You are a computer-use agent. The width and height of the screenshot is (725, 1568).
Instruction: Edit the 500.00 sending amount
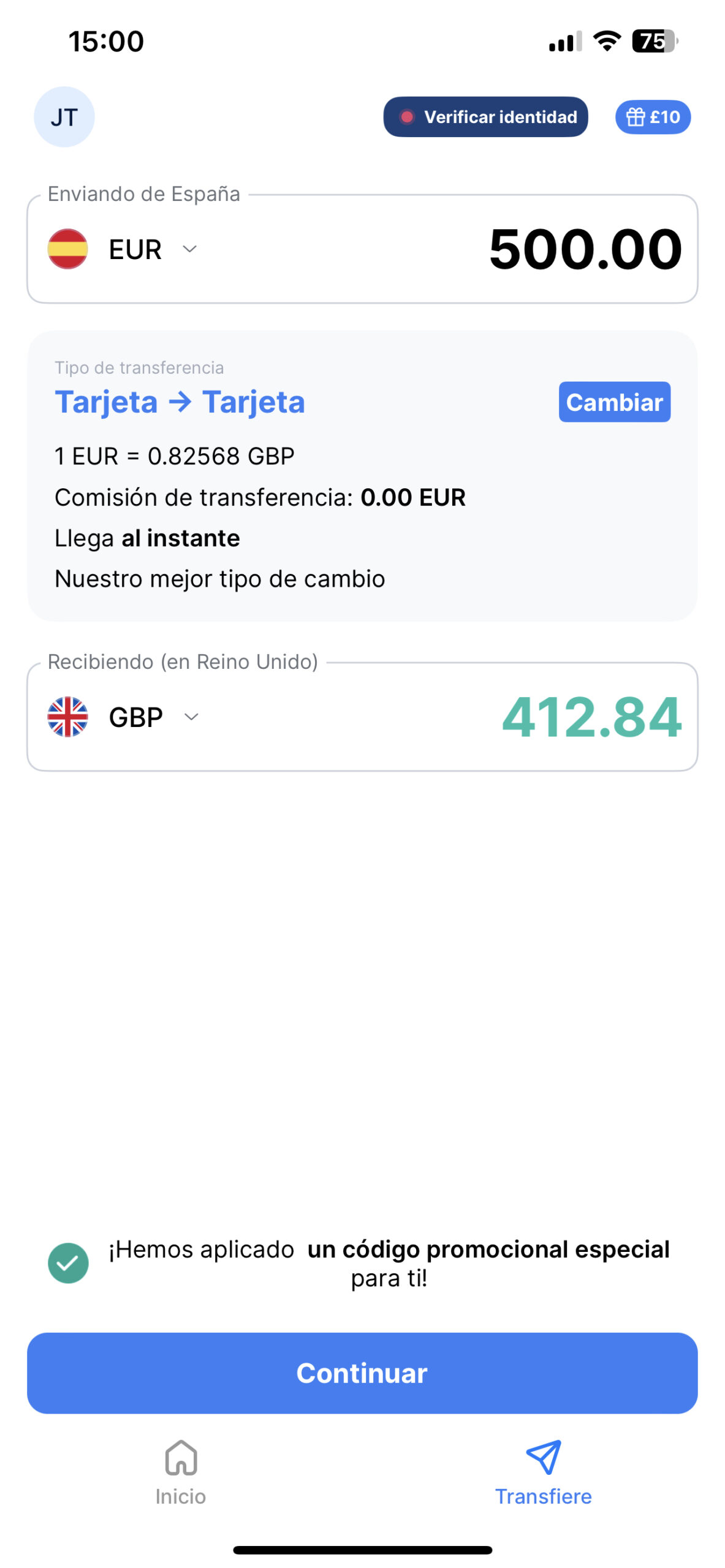click(584, 249)
